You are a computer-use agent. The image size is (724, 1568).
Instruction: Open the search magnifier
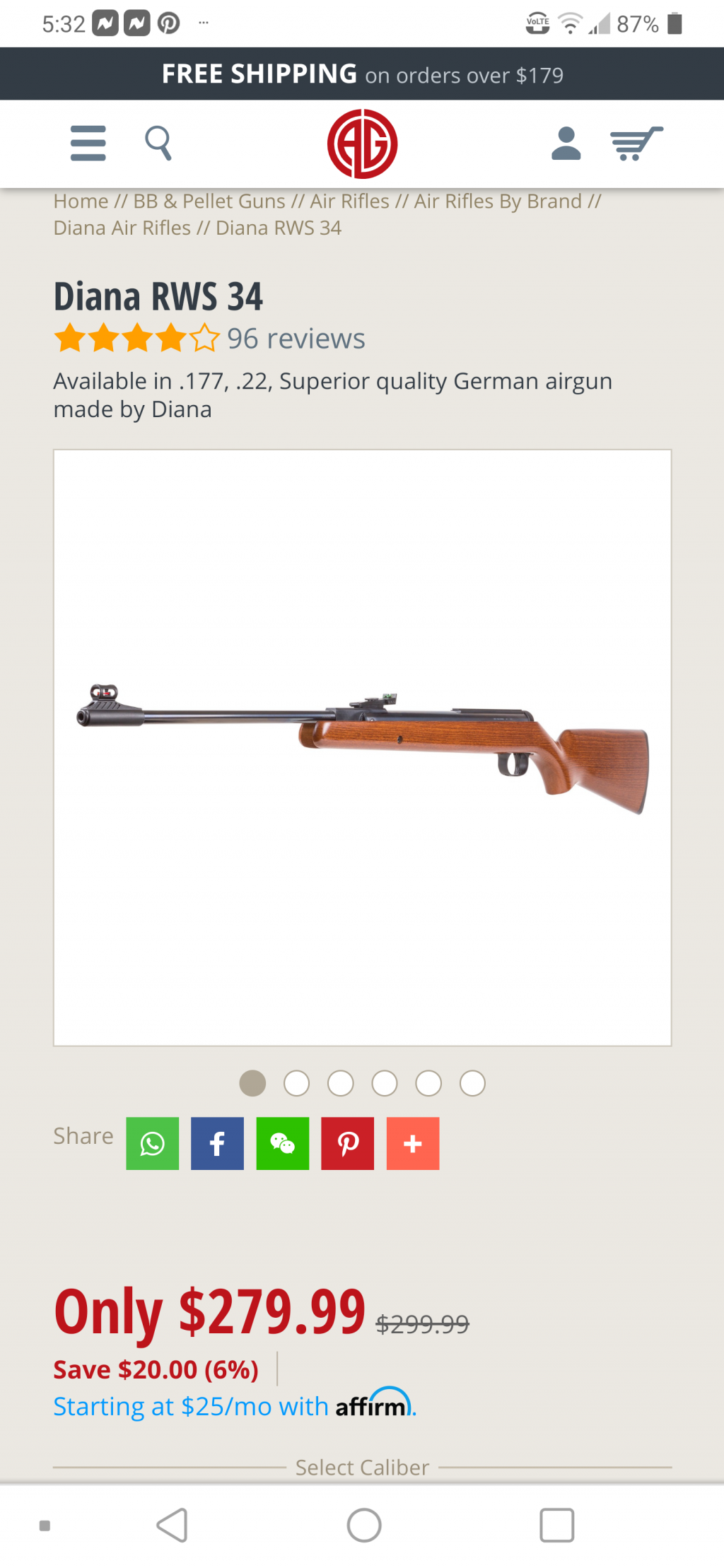[x=158, y=144]
